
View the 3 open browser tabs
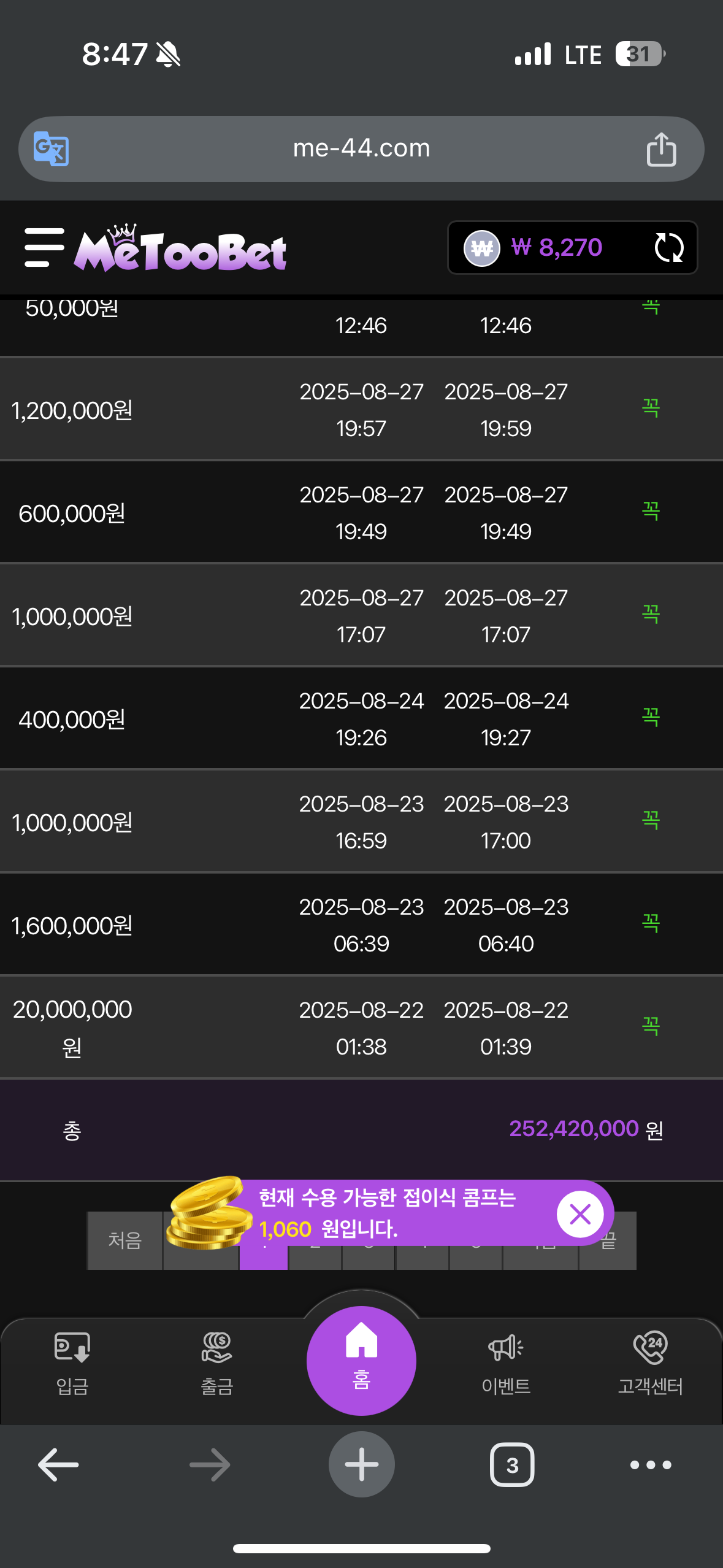[x=512, y=1465]
